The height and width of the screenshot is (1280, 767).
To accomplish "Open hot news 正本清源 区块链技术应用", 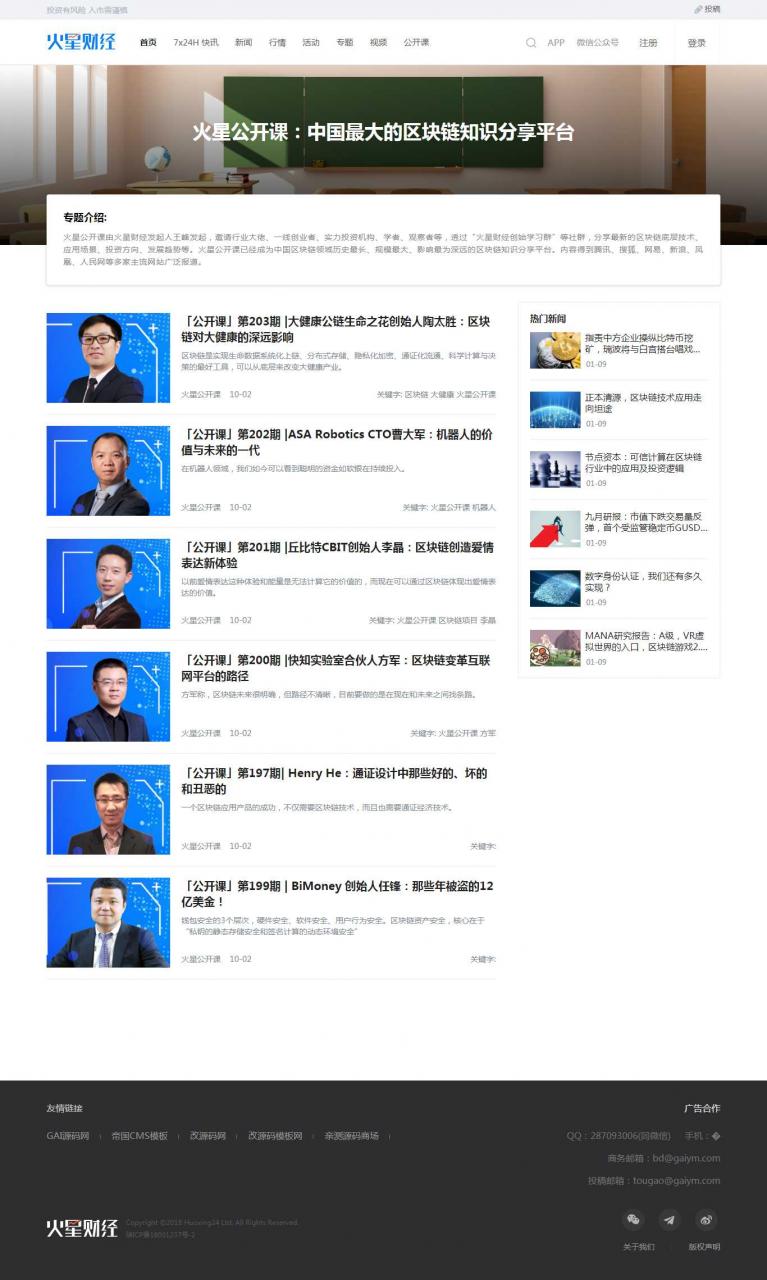I will [644, 403].
